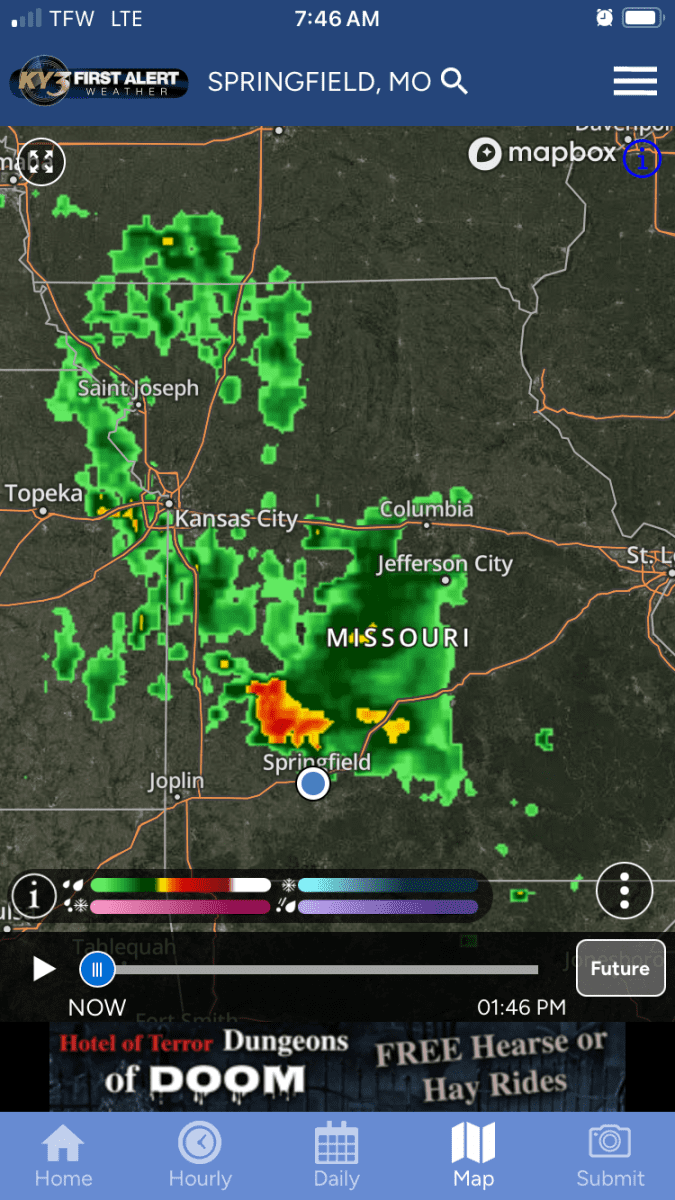
Task: Switch to Future radar
Action: 620,968
